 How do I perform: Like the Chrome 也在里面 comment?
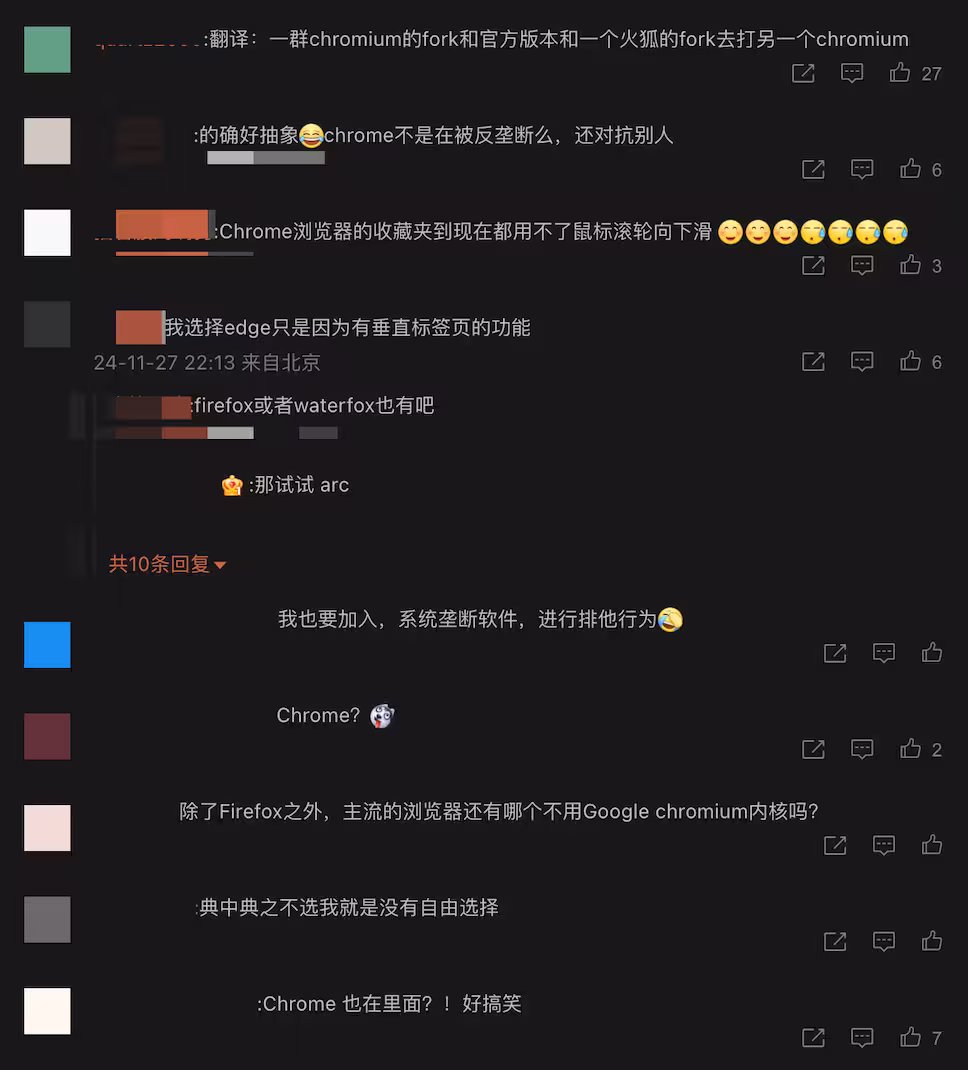click(x=910, y=1037)
